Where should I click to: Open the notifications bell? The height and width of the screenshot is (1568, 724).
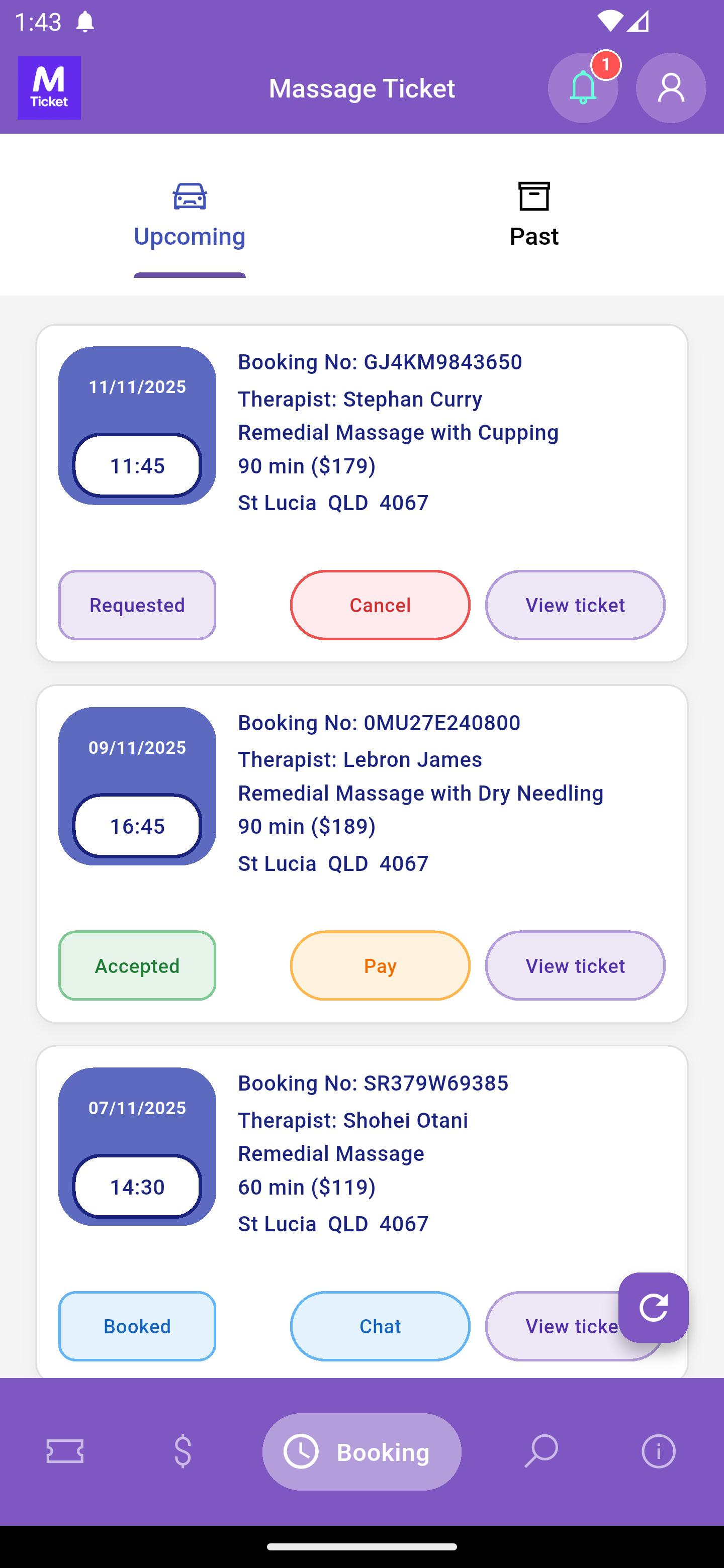583,88
